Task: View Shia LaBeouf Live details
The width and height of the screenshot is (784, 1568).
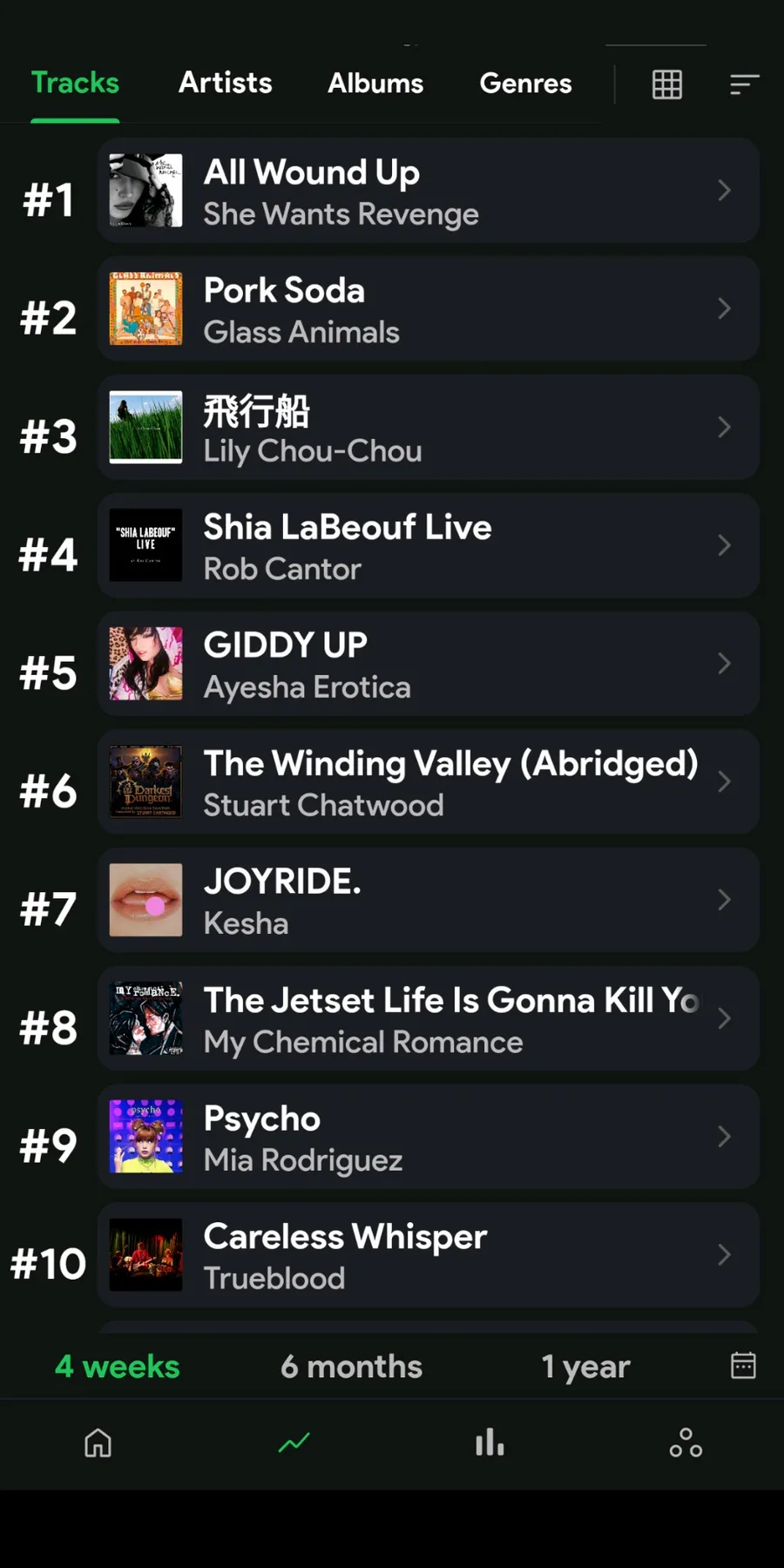Action: click(x=427, y=546)
